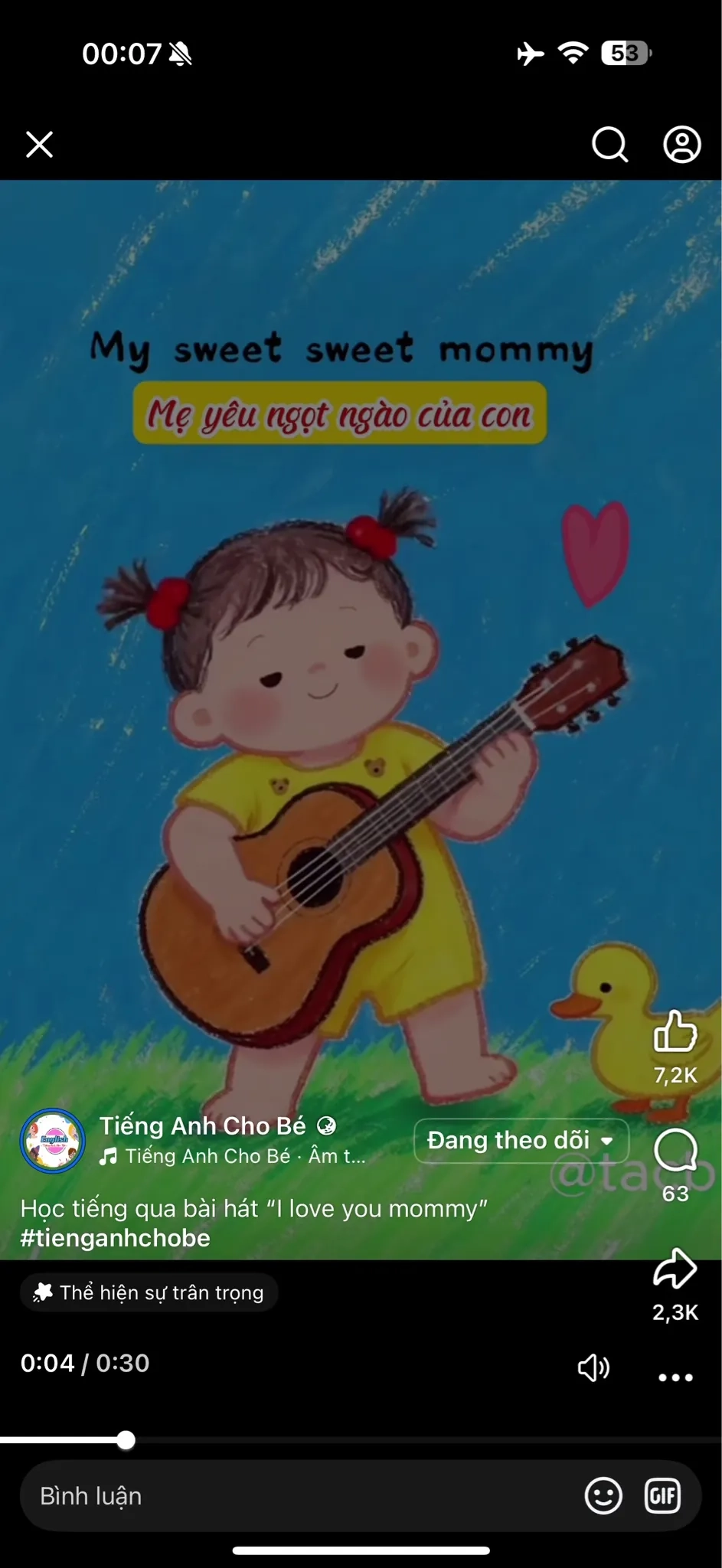
Task: Tap the Thể hiện sự trân trọng chip
Action: (x=149, y=1293)
